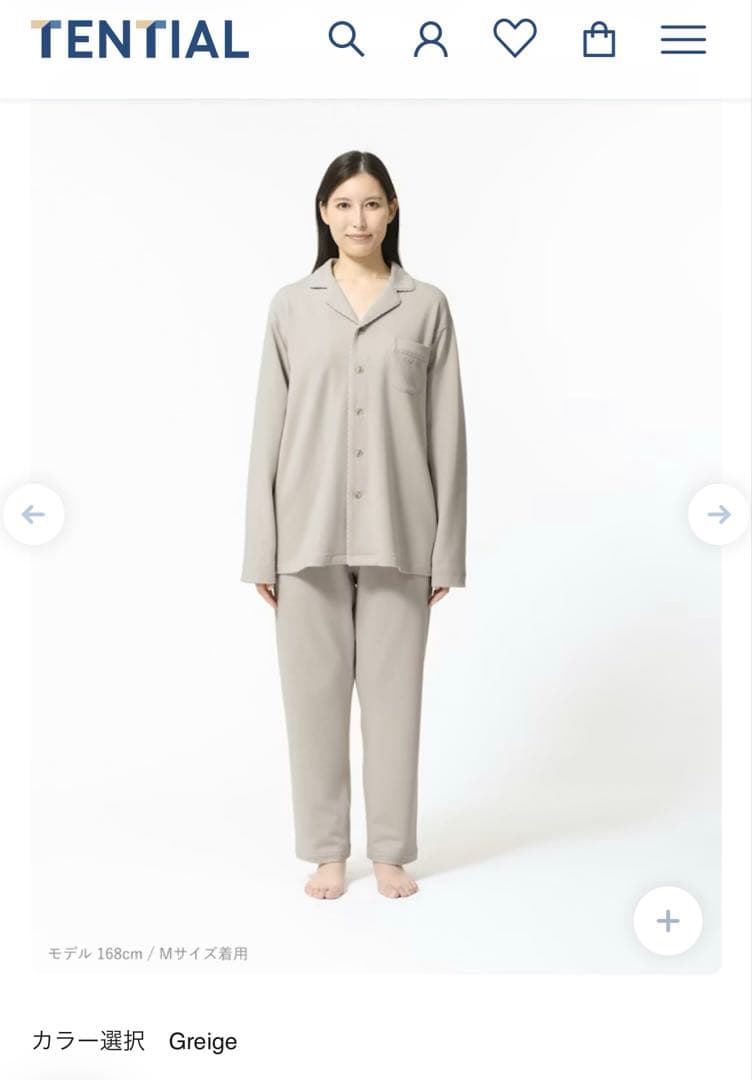The width and height of the screenshot is (752, 1080).
Task: Open the hamburger menu
Action: pyautogui.click(x=683, y=40)
